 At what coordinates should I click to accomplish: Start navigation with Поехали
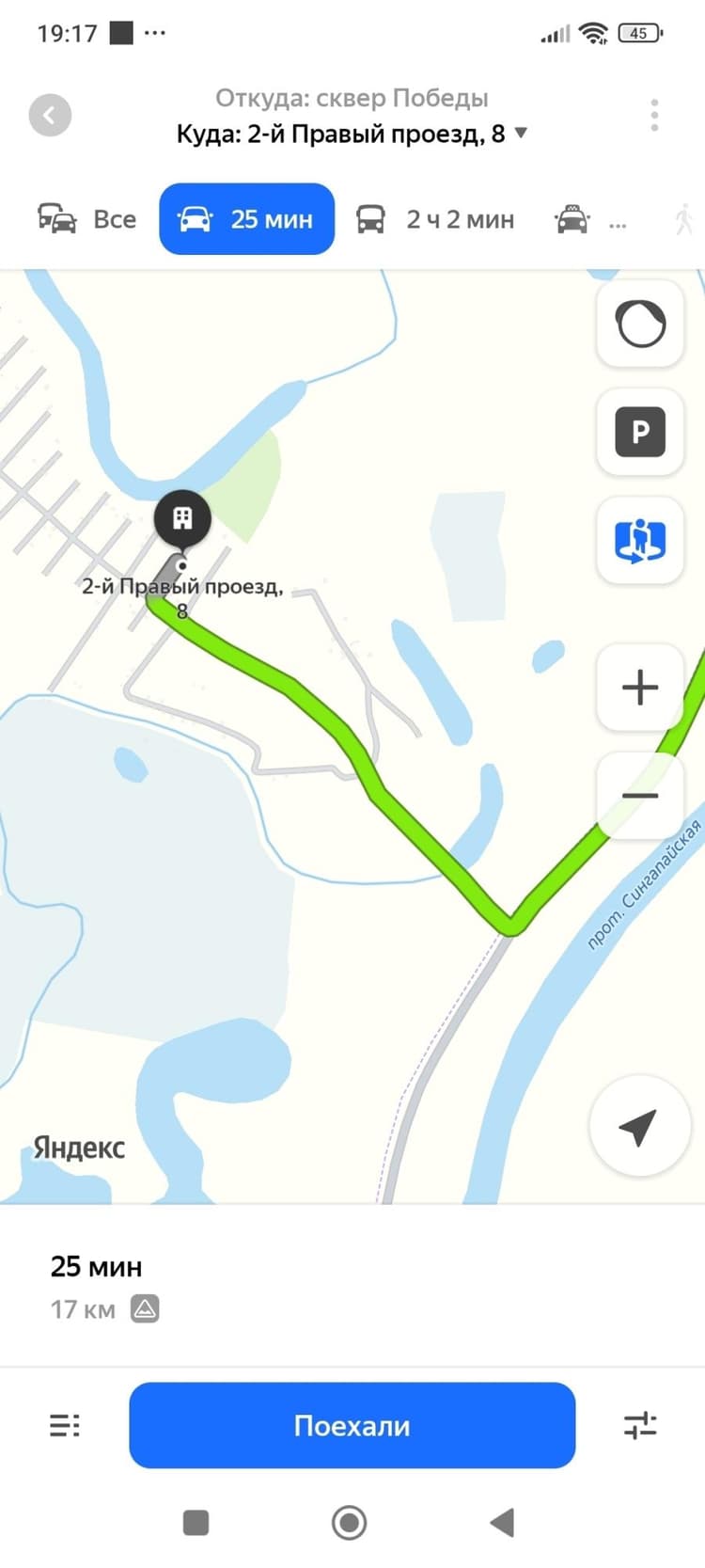(352, 1425)
